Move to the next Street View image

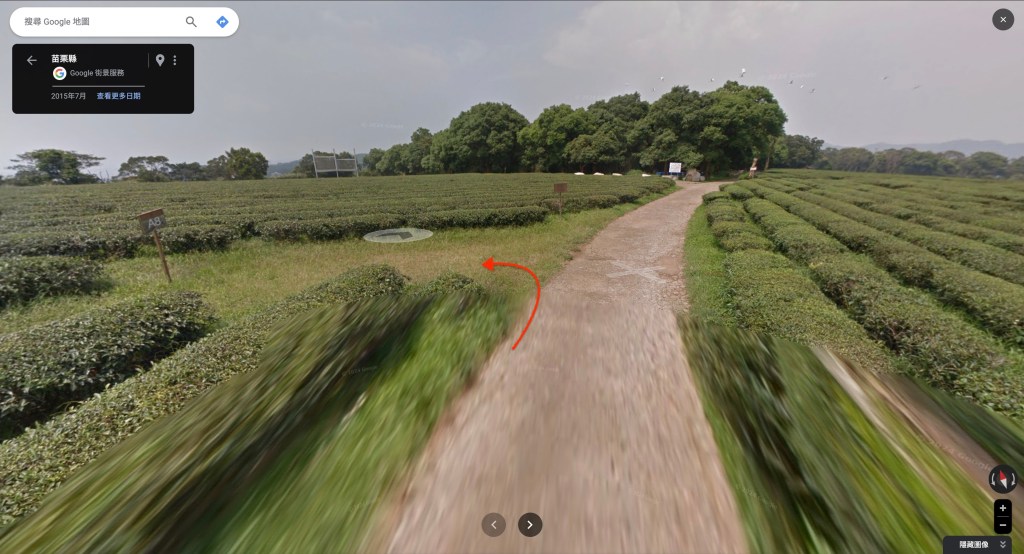(530, 524)
